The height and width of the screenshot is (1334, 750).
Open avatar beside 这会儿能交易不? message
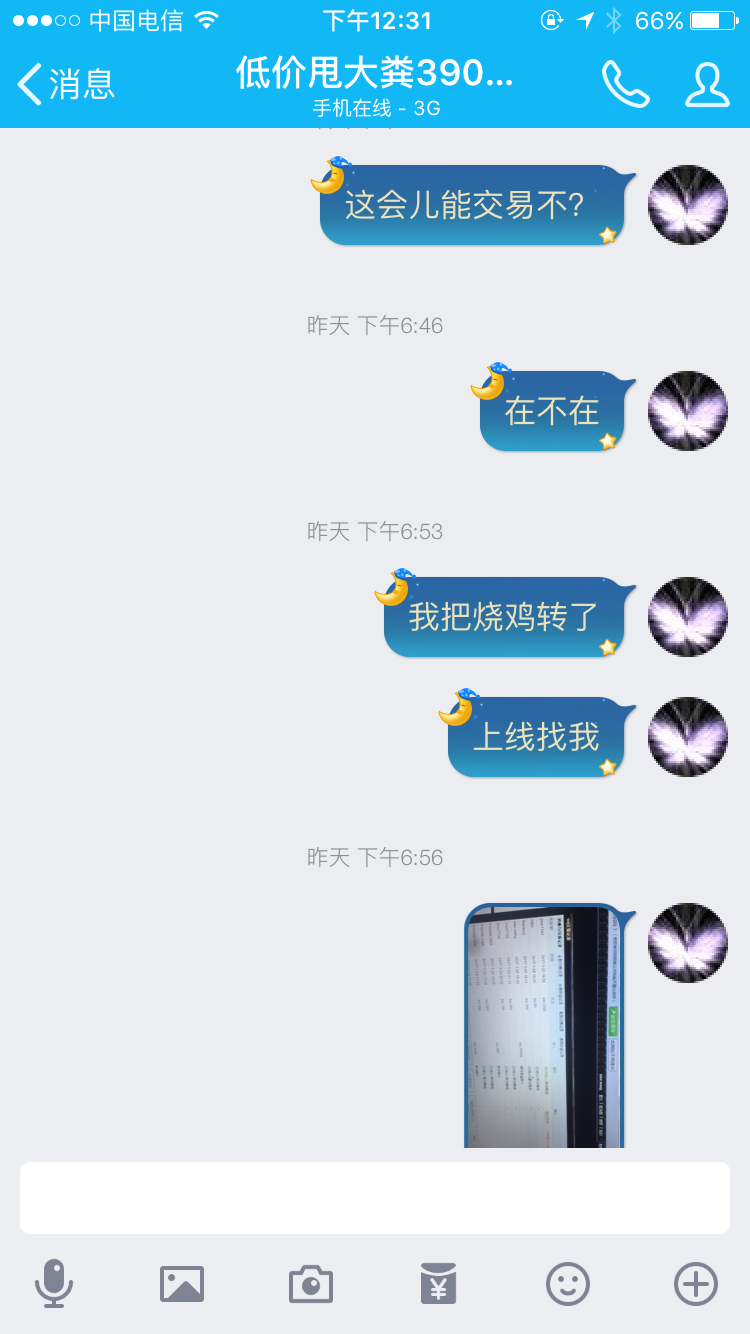coord(687,205)
